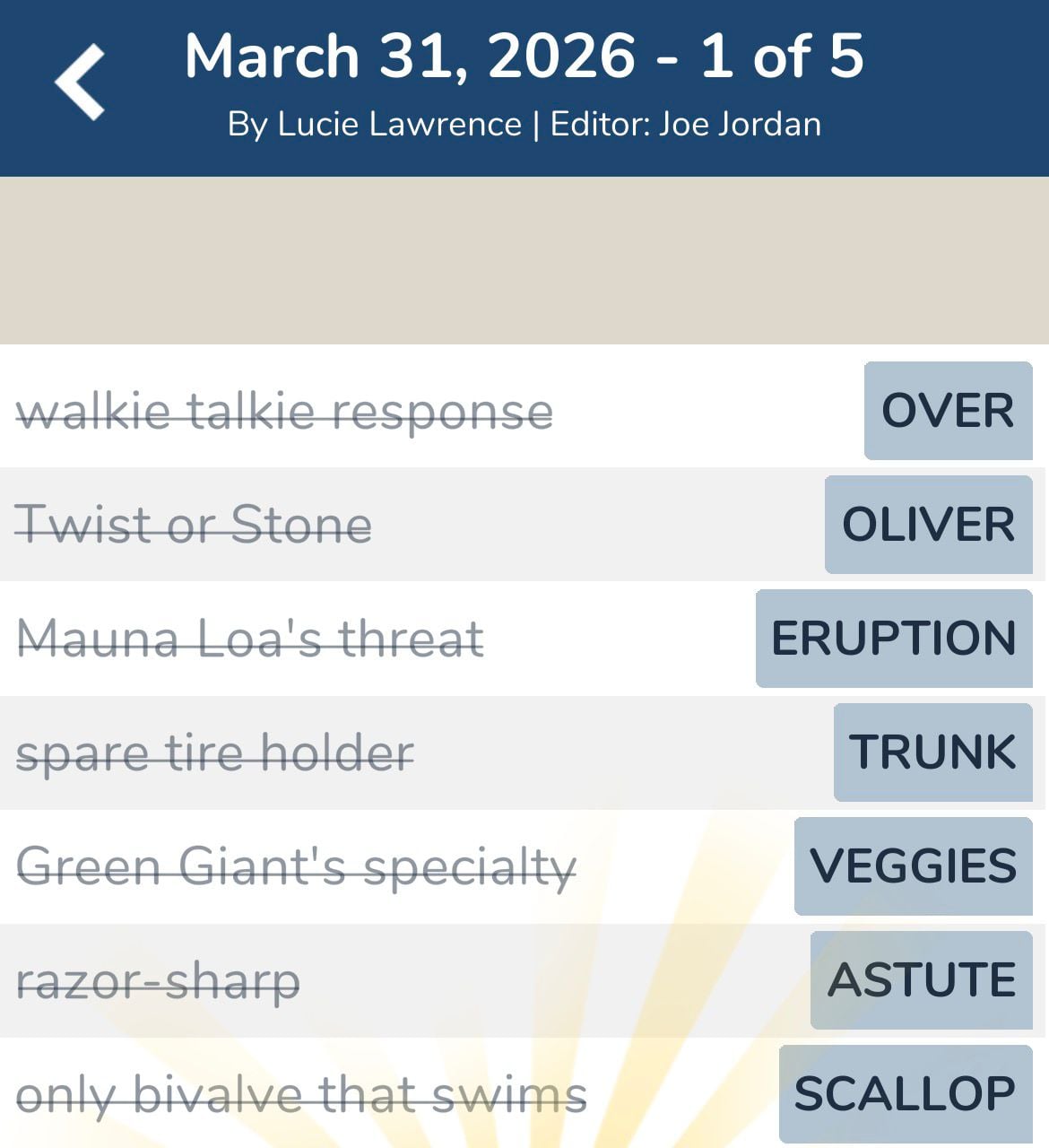Image resolution: width=1049 pixels, height=1148 pixels.
Task: Select the ASTUTE answer tile
Action: coord(919,979)
